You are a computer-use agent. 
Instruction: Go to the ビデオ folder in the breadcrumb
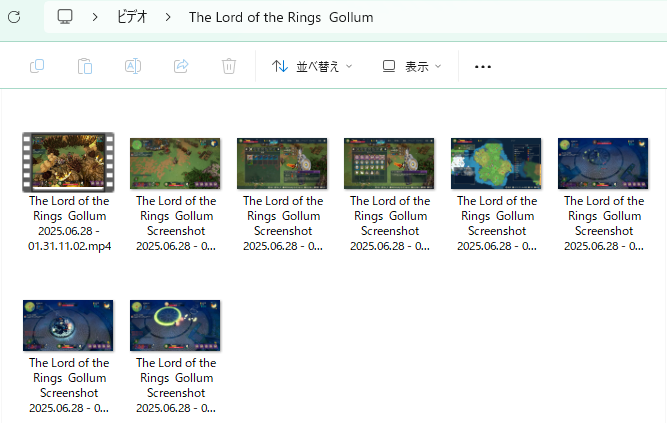pyautogui.click(x=130, y=17)
